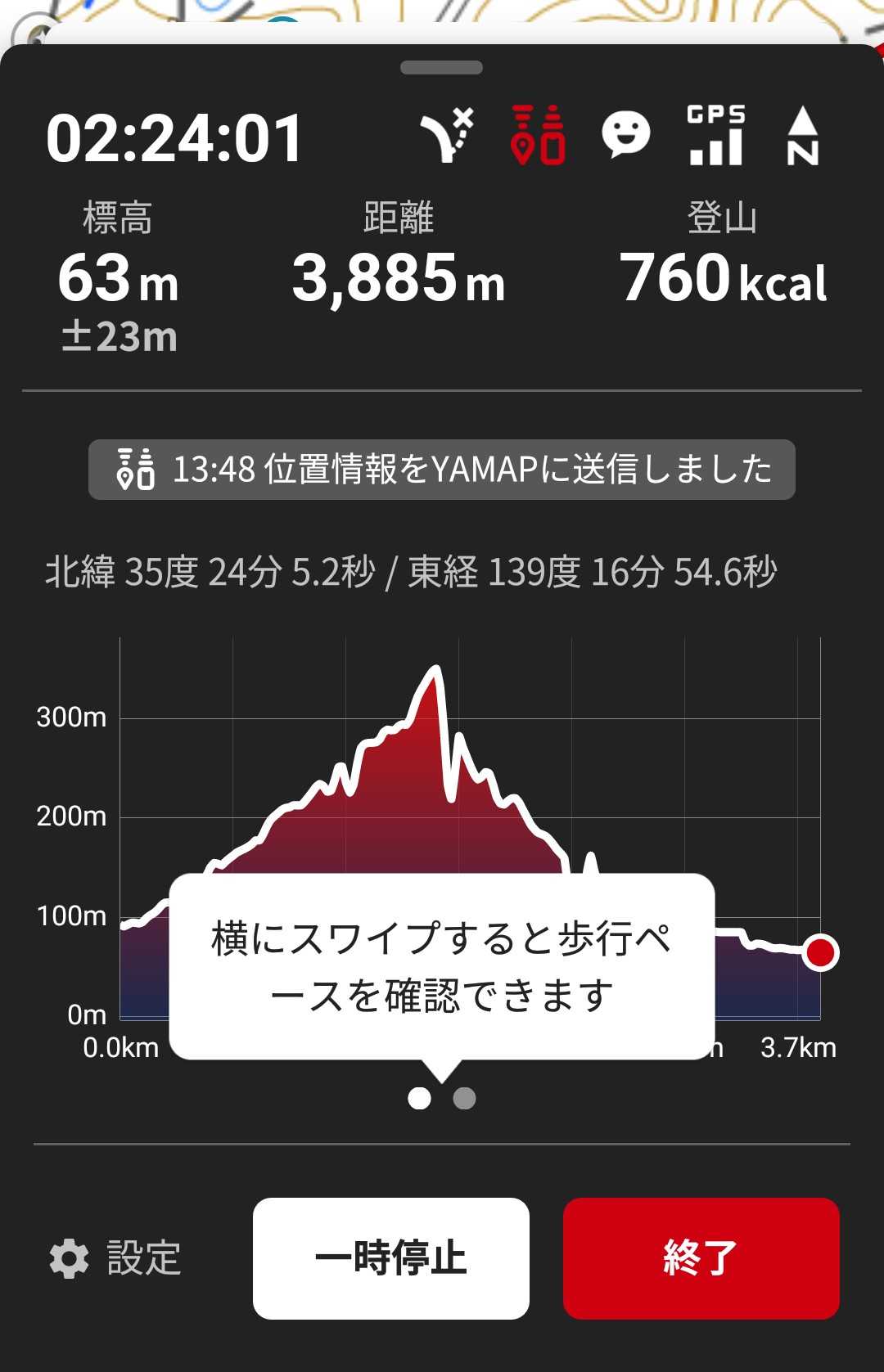The height and width of the screenshot is (1372, 884).
Task: Tap the 終了 button to finish activity
Action: coord(701,1258)
